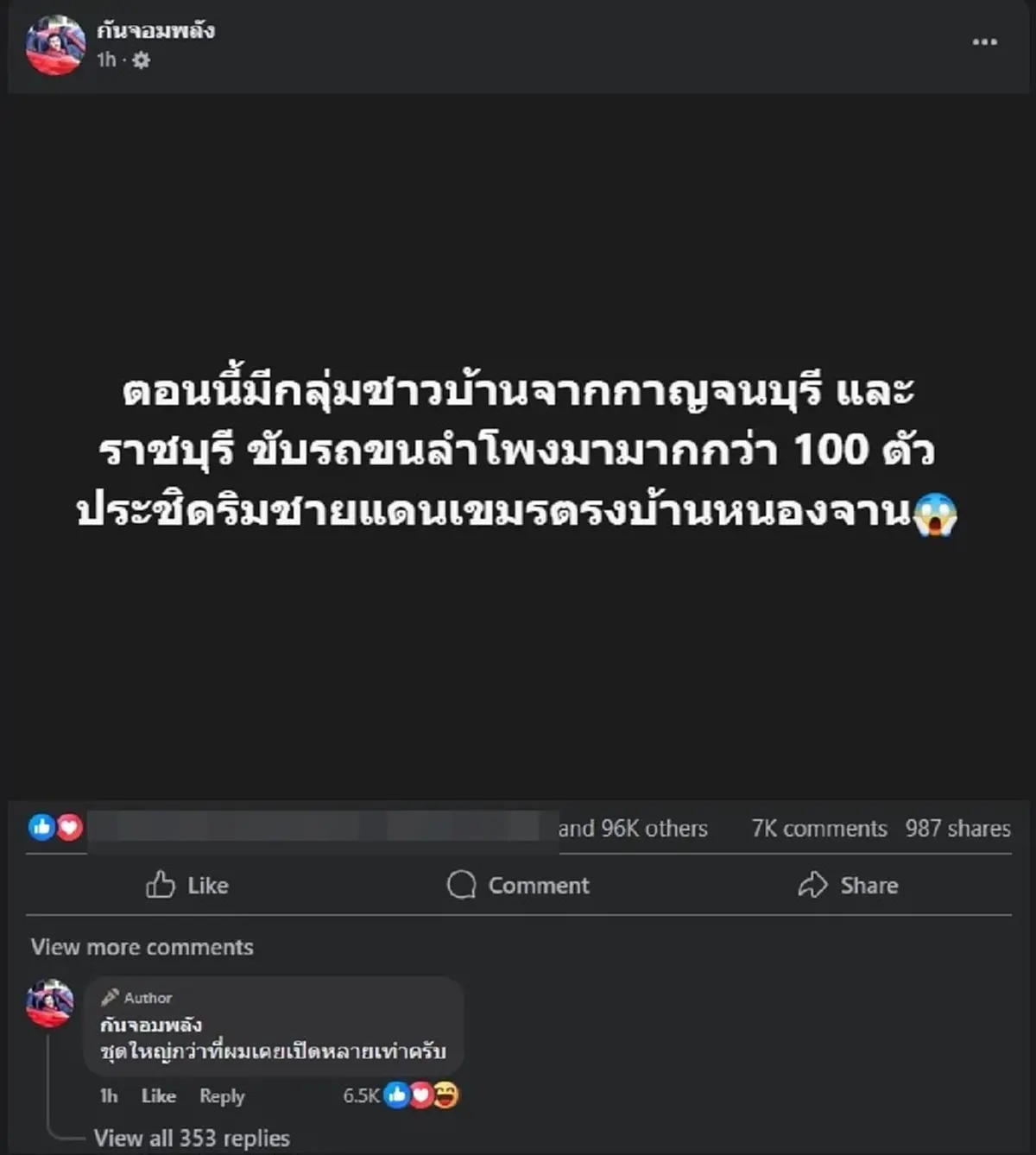This screenshot has height=1155, width=1036.
Task: Open the post's three-dot options menu
Action: [x=984, y=41]
